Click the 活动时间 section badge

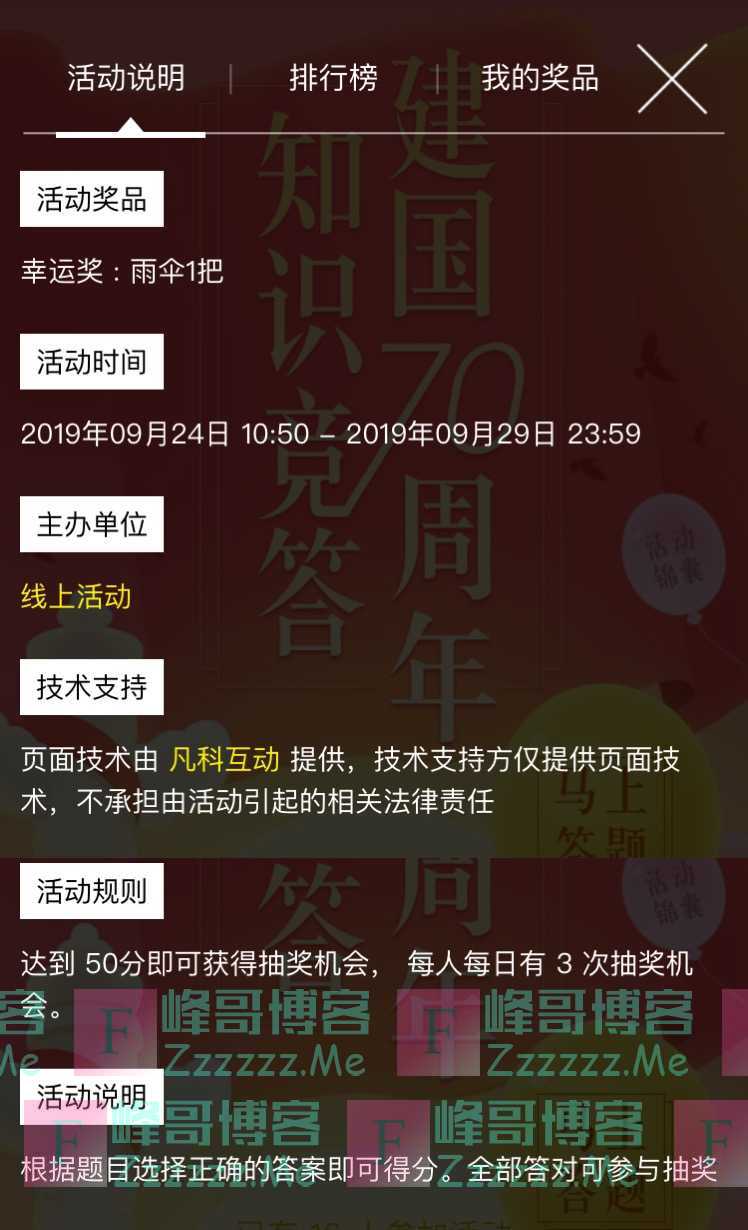point(91,362)
